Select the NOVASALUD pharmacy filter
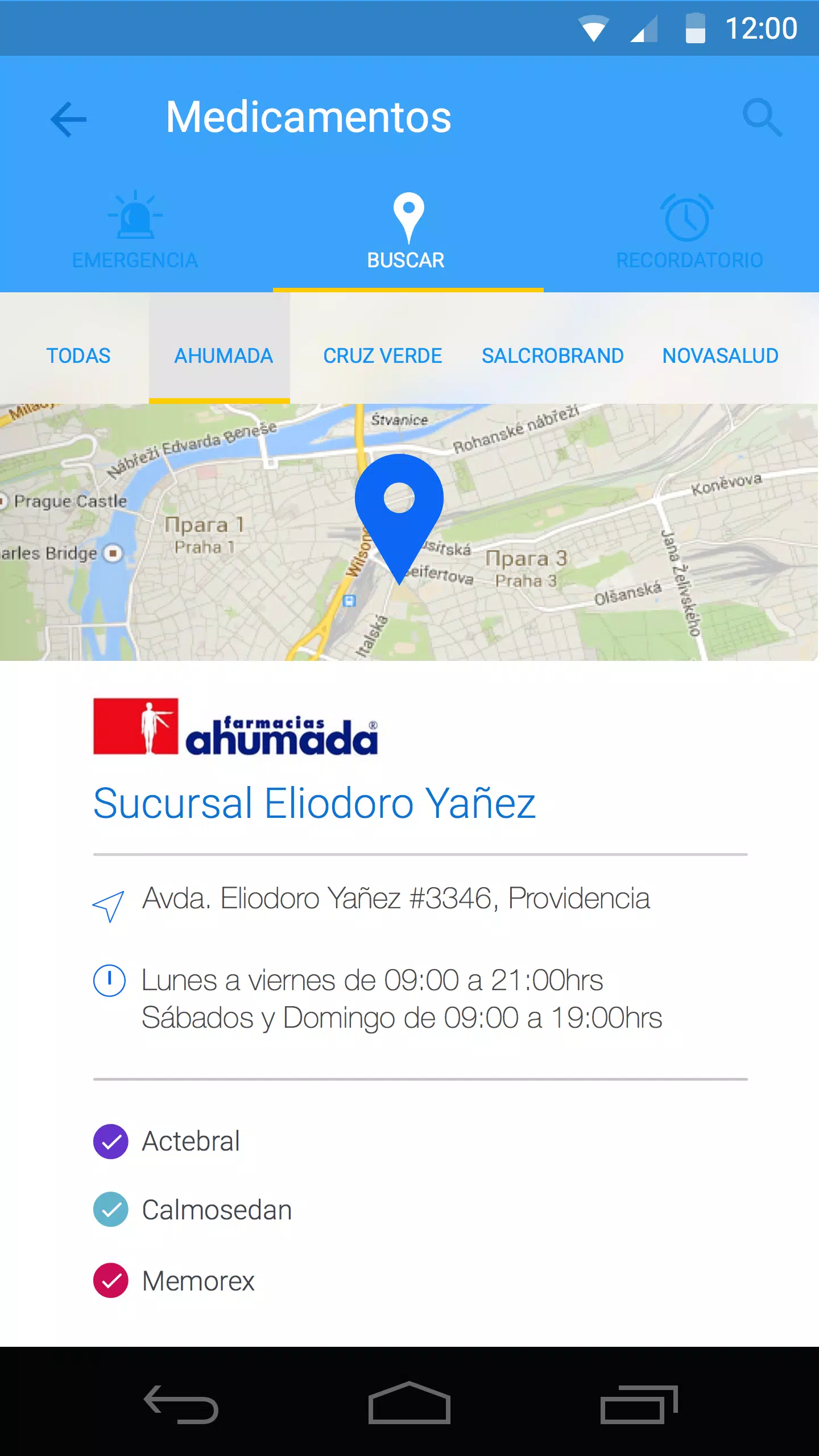This screenshot has width=819, height=1456. pyautogui.click(x=720, y=356)
